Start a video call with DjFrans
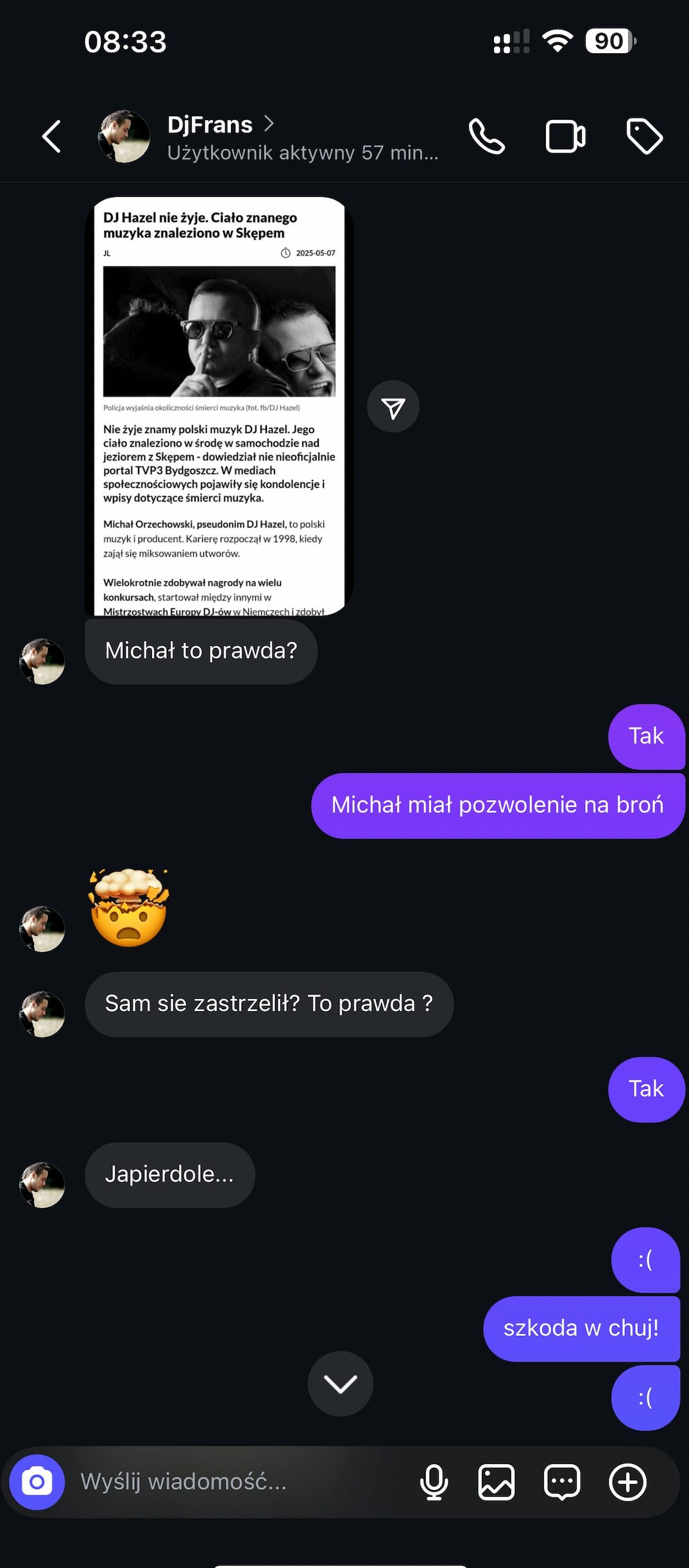 [x=565, y=137]
